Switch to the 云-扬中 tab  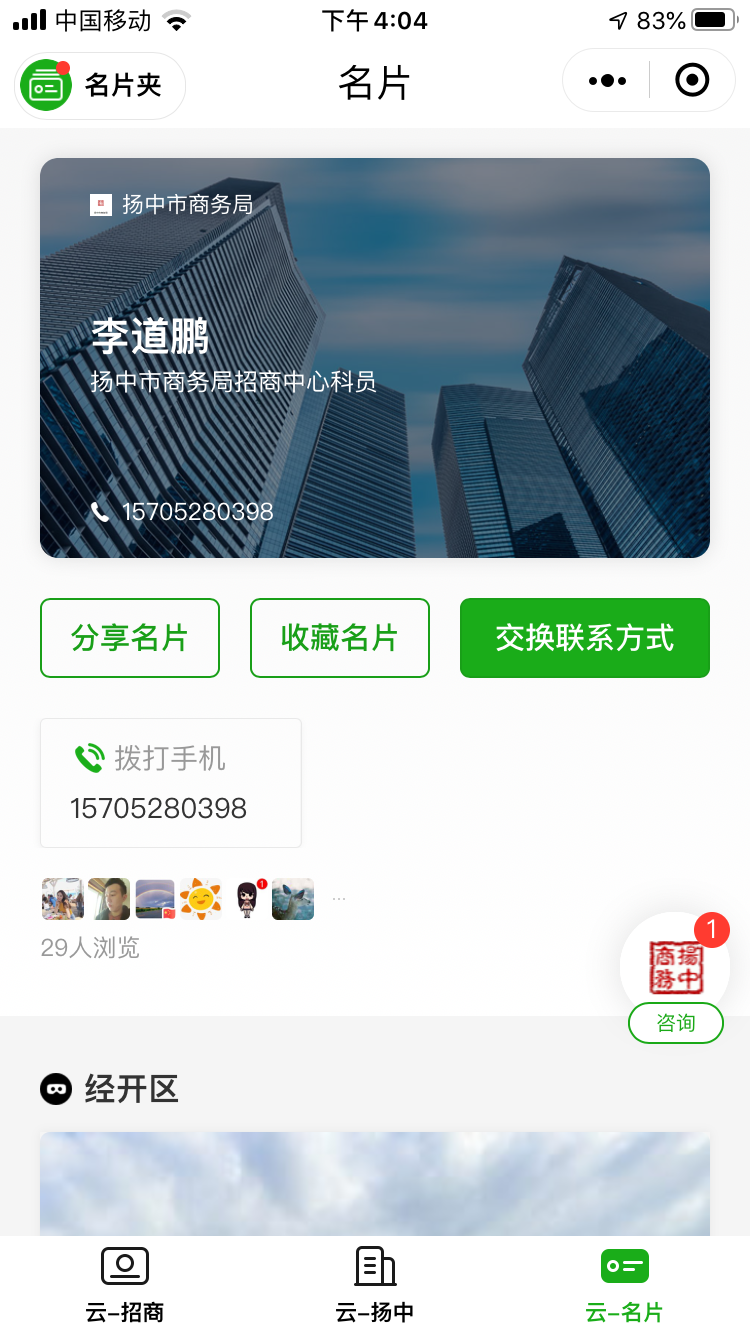click(x=375, y=1285)
